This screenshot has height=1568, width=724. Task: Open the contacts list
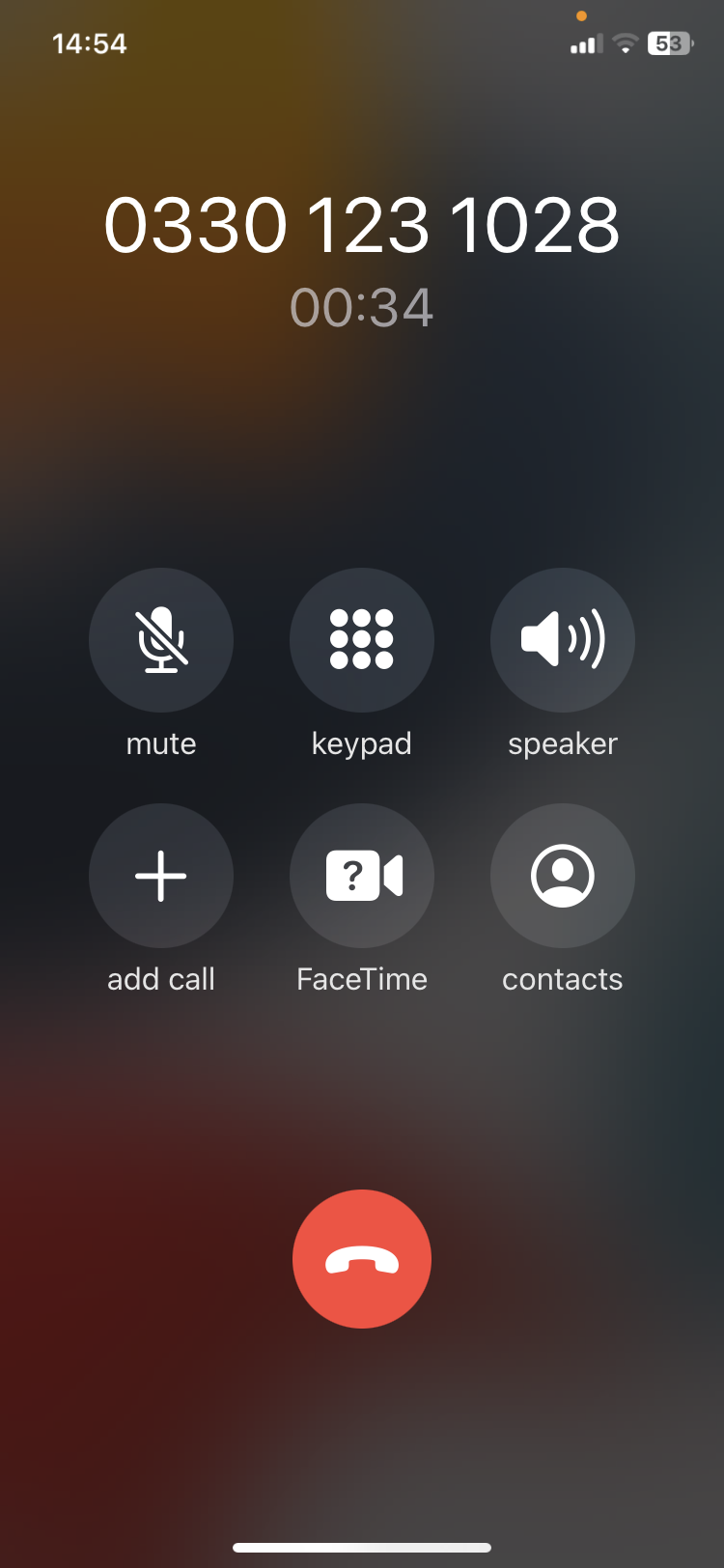563,876
